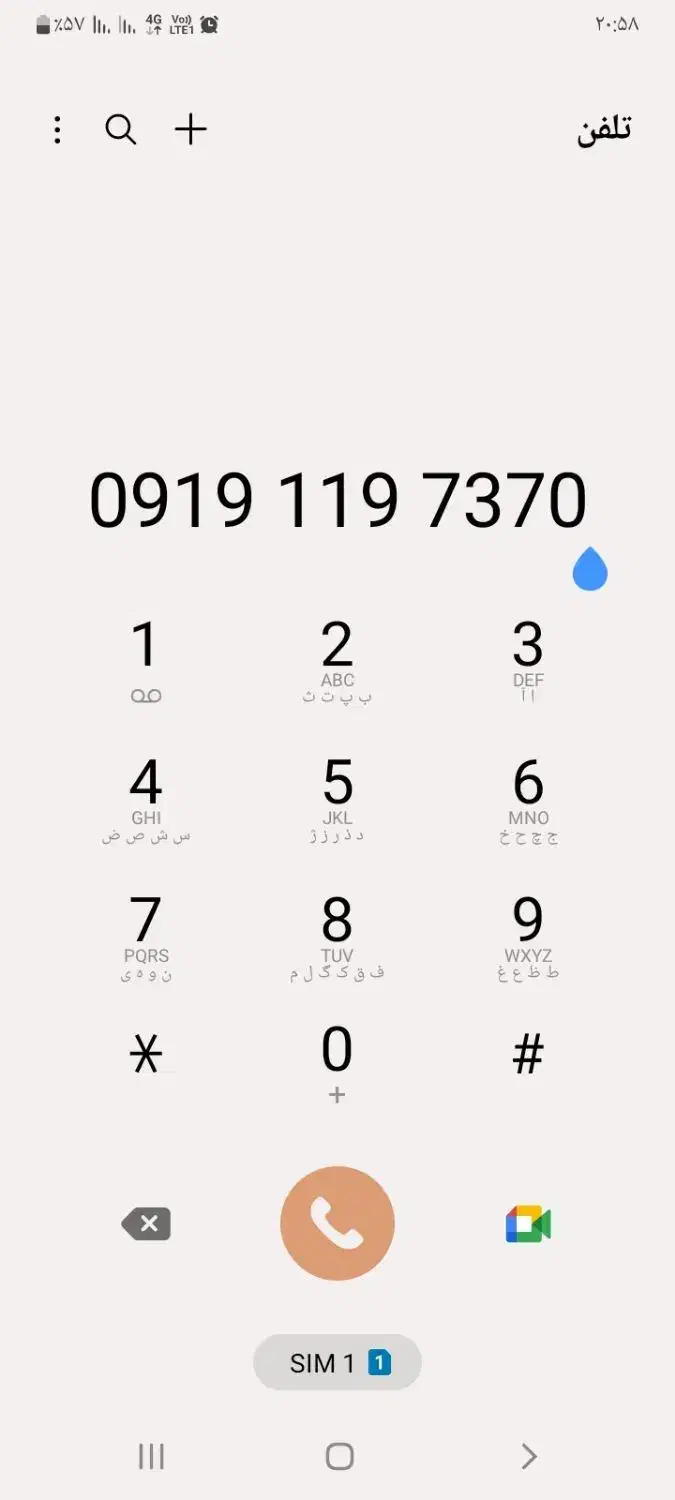Start a Google Meet video call
This screenshot has width=675, height=1500.
[528, 1224]
